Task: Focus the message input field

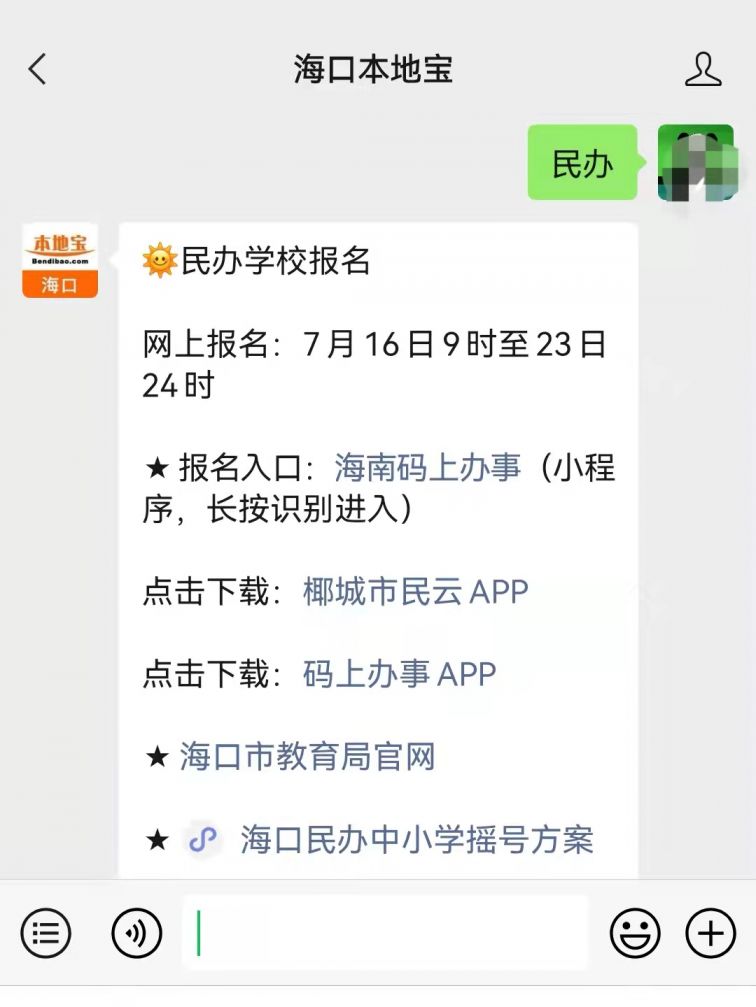Action: click(x=385, y=934)
